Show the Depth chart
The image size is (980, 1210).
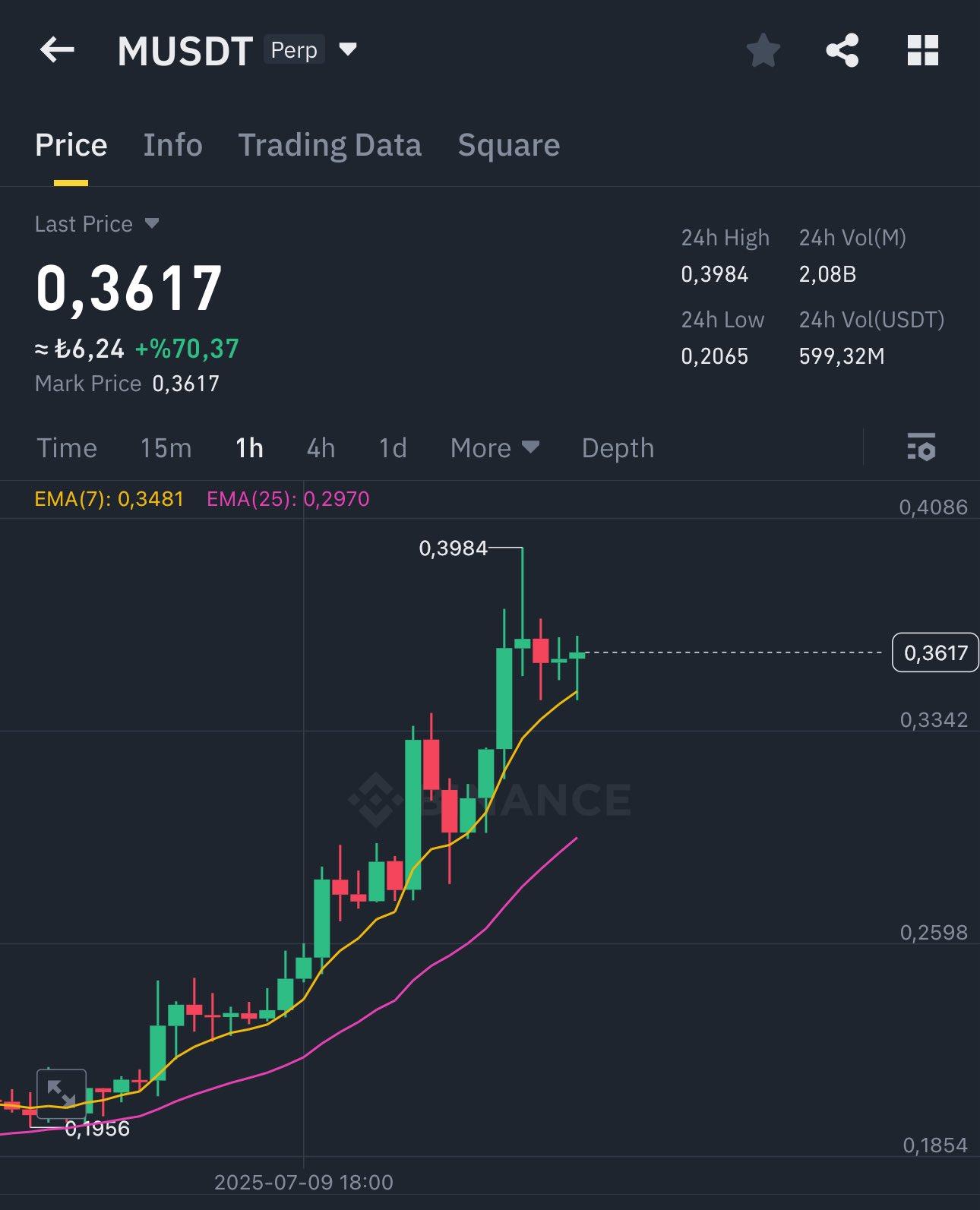click(x=617, y=448)
